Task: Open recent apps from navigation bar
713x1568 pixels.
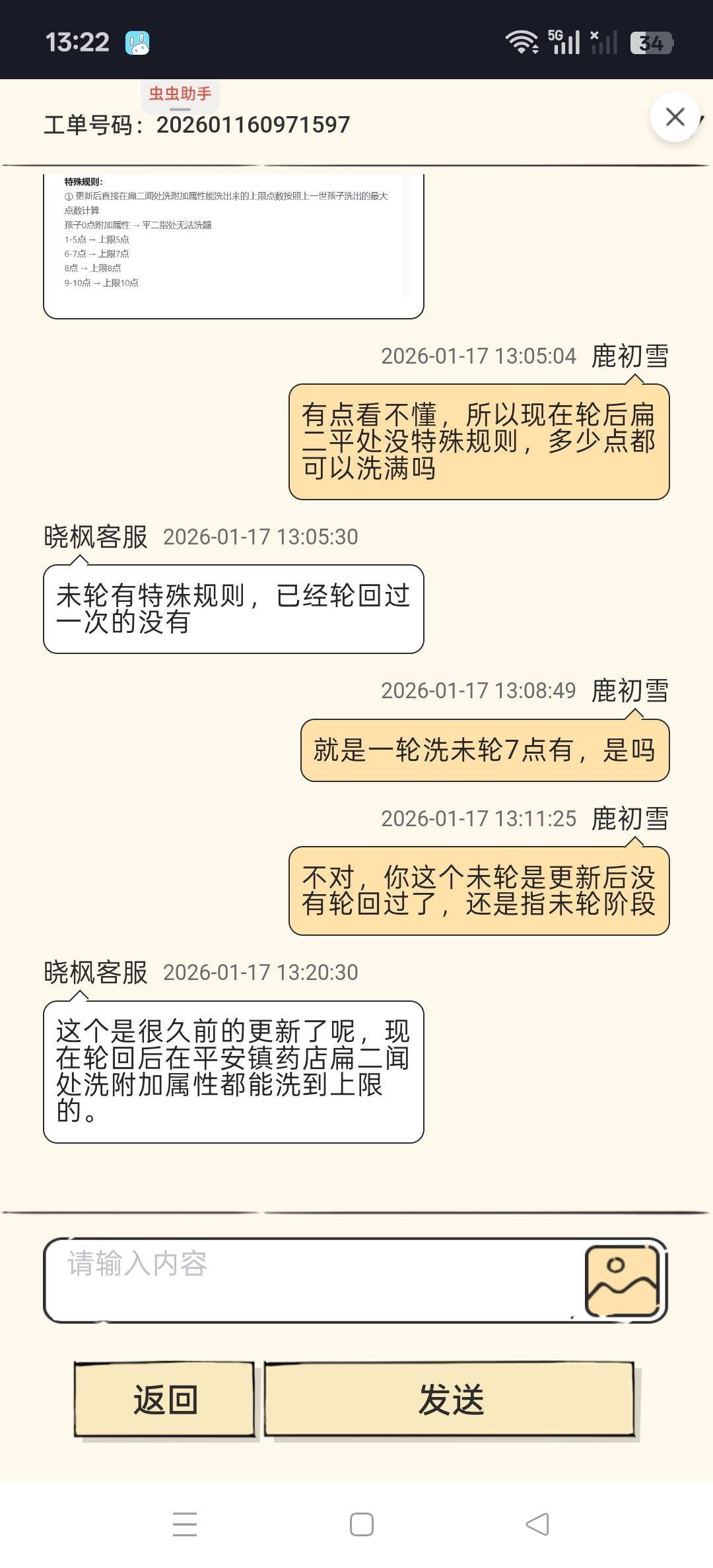Action: 185,1524
